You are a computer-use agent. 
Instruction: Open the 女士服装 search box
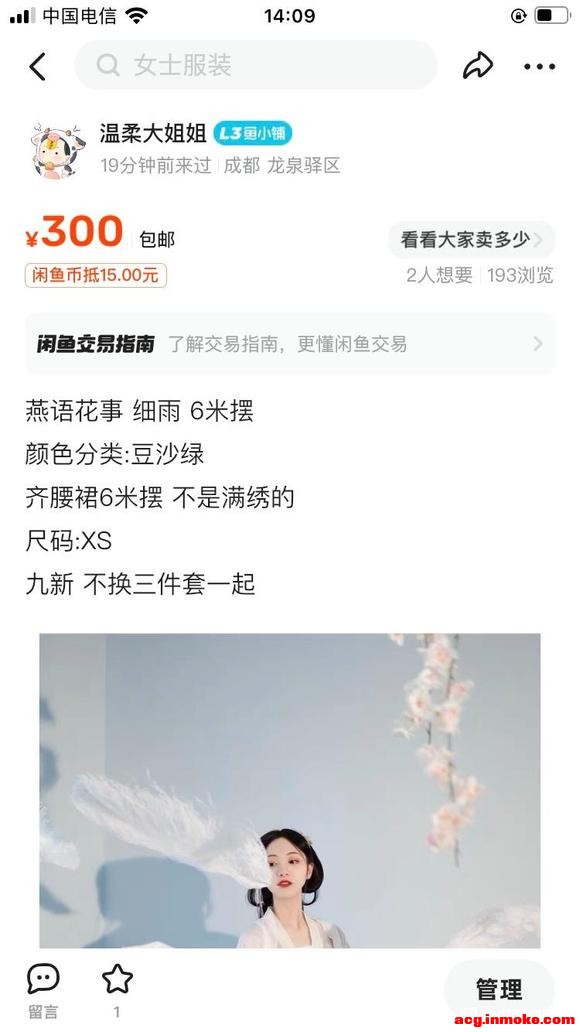pyautogui.click(x=255, y=65)
